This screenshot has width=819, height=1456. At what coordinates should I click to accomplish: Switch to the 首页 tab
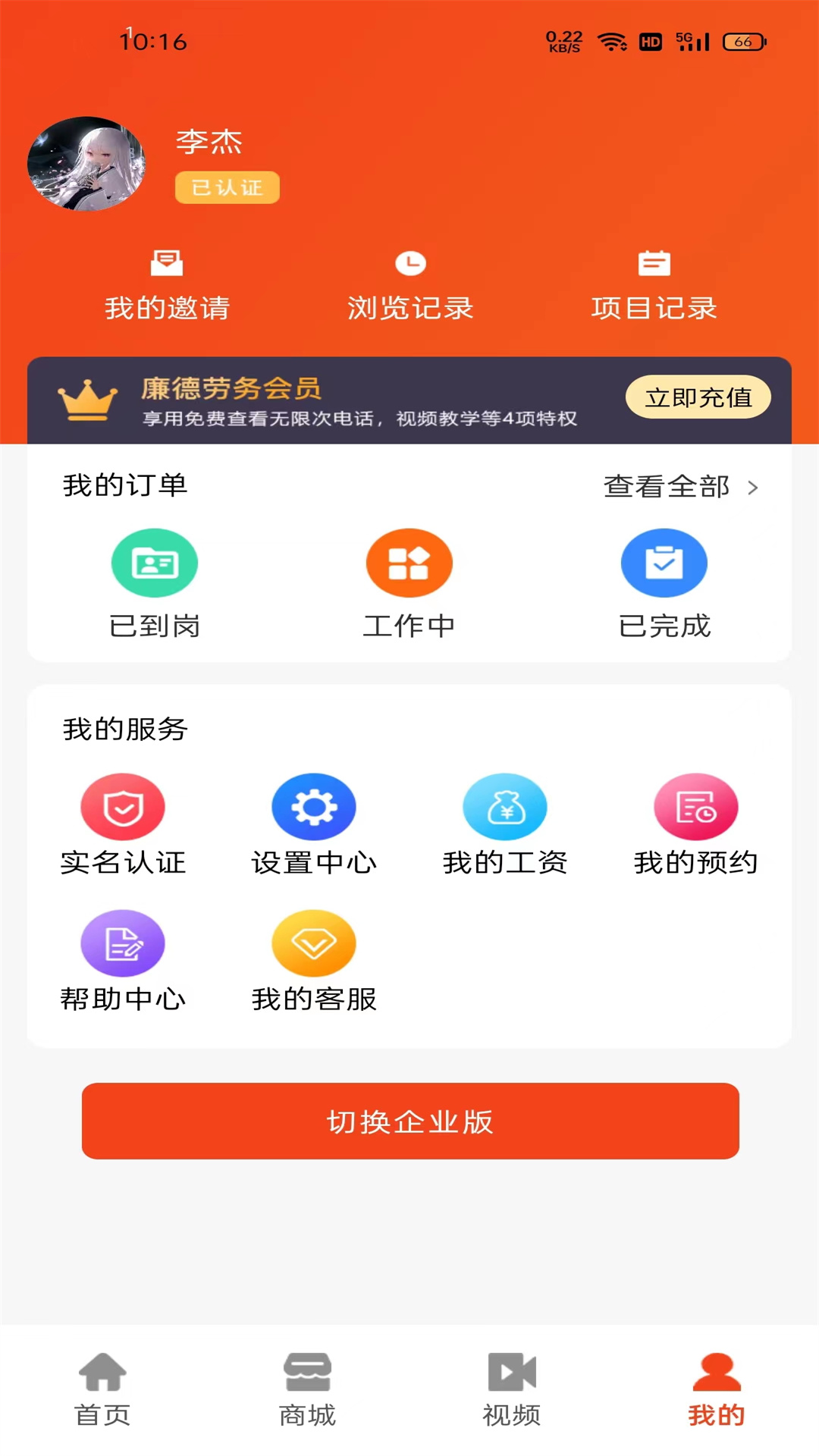(102, 1389)
